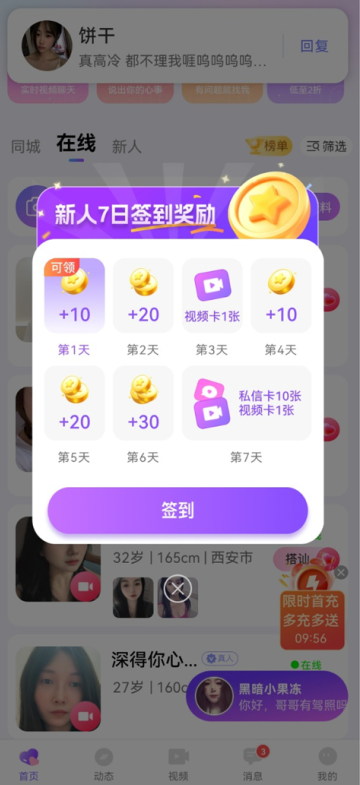Switch to the 同城 tab
360x785 pixels.
[x=26, y=147]
